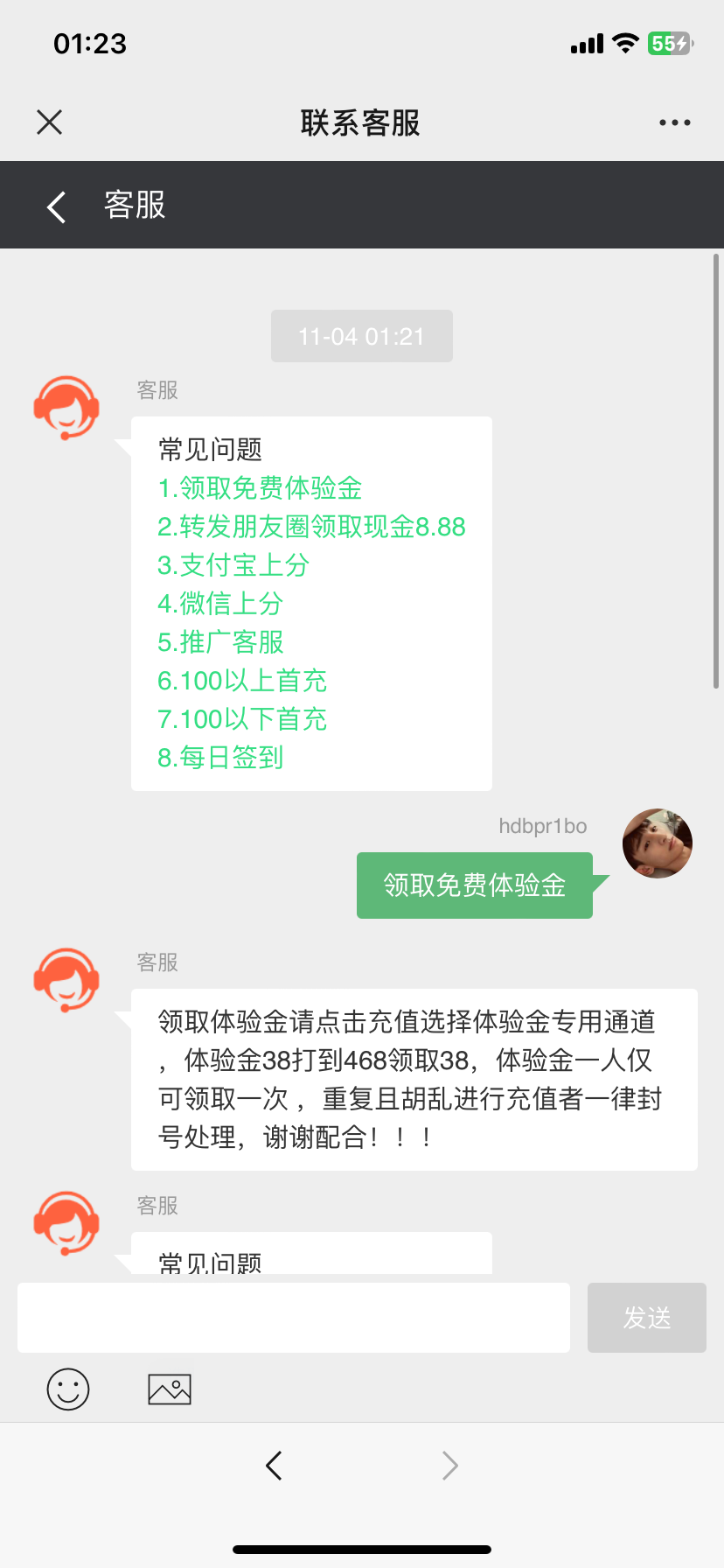Close the 联系客服 page
Viewport: 724px width, 1568px height.
[x=50, y=122]
